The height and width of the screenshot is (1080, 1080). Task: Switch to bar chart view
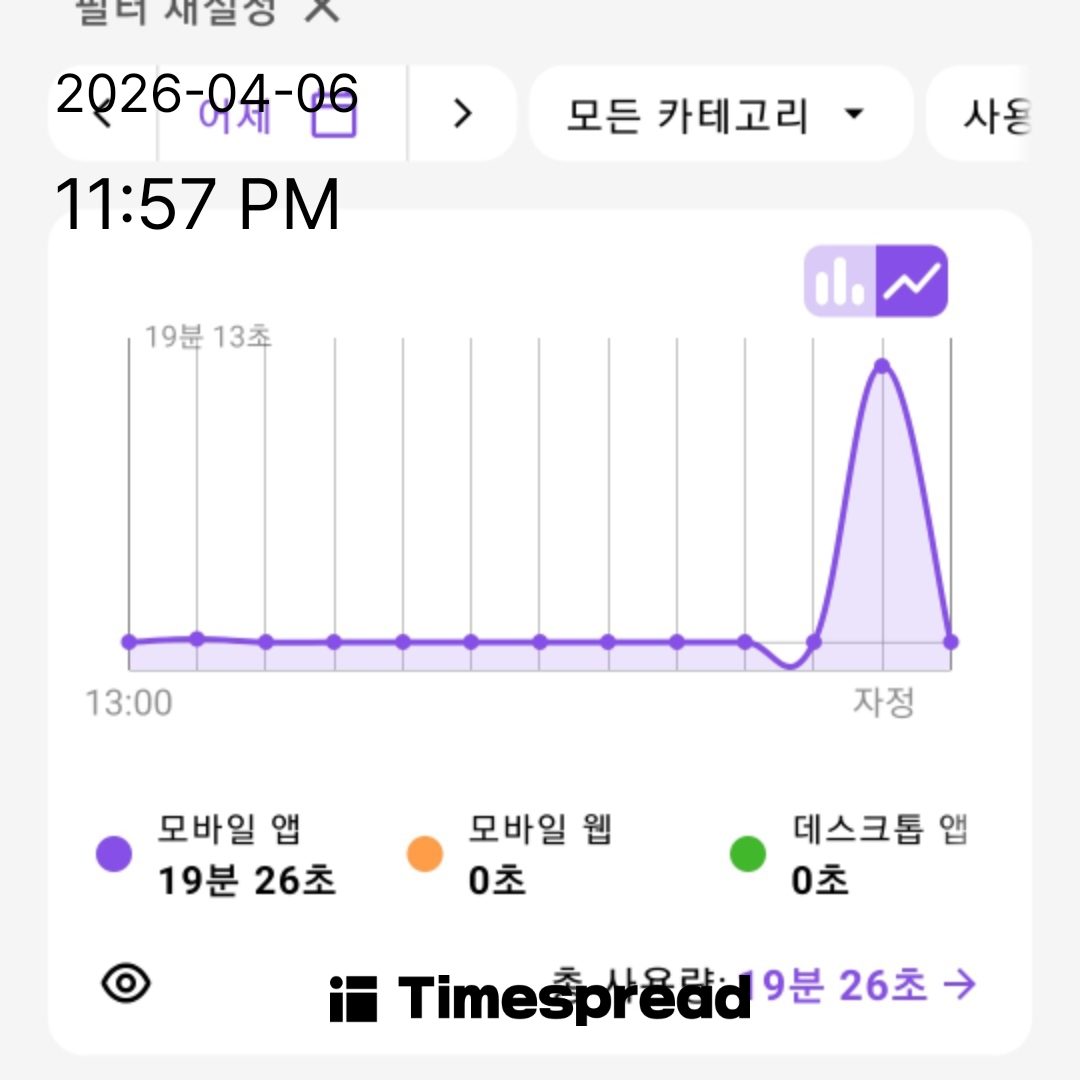(x=840, y=281)
